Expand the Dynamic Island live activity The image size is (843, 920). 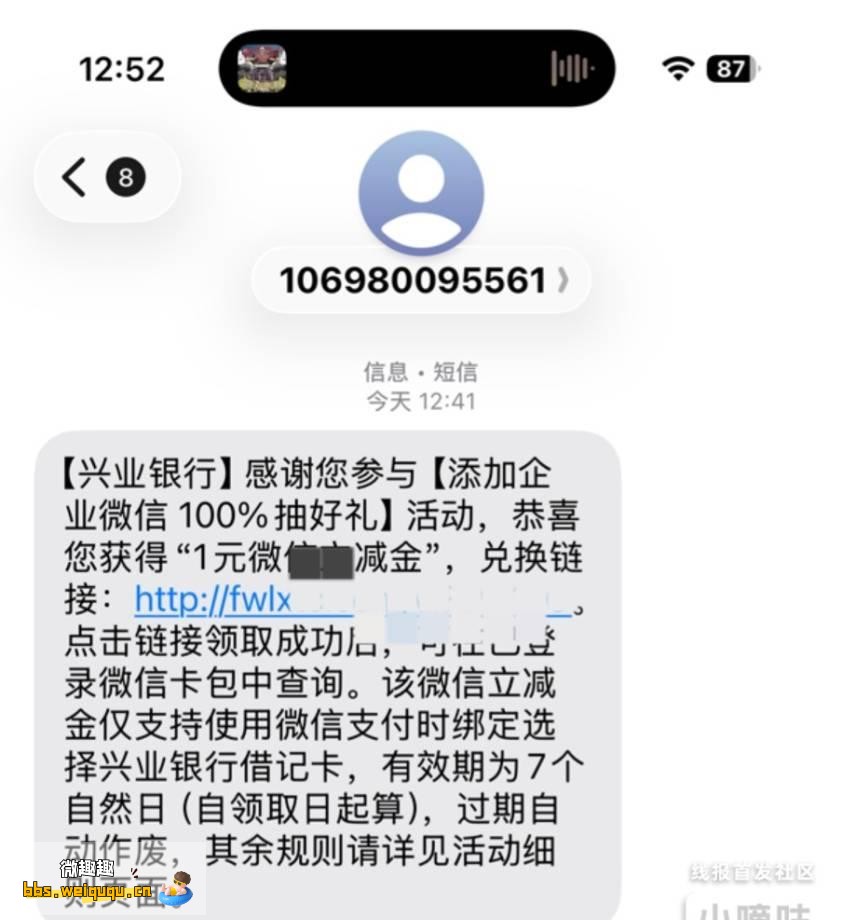[x=416, y=68]
